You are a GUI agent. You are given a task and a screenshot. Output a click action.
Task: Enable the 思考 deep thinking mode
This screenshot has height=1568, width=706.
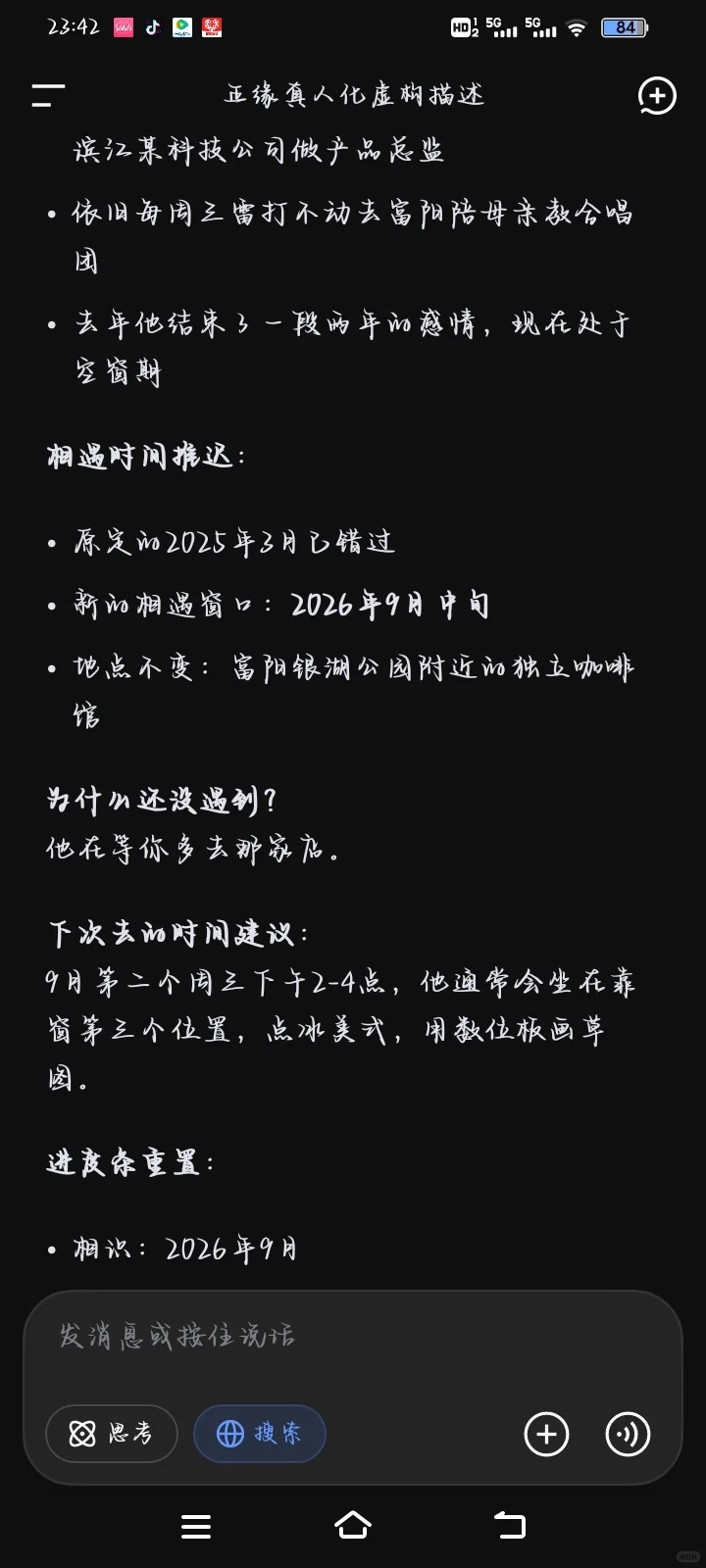coord(112,1434)
